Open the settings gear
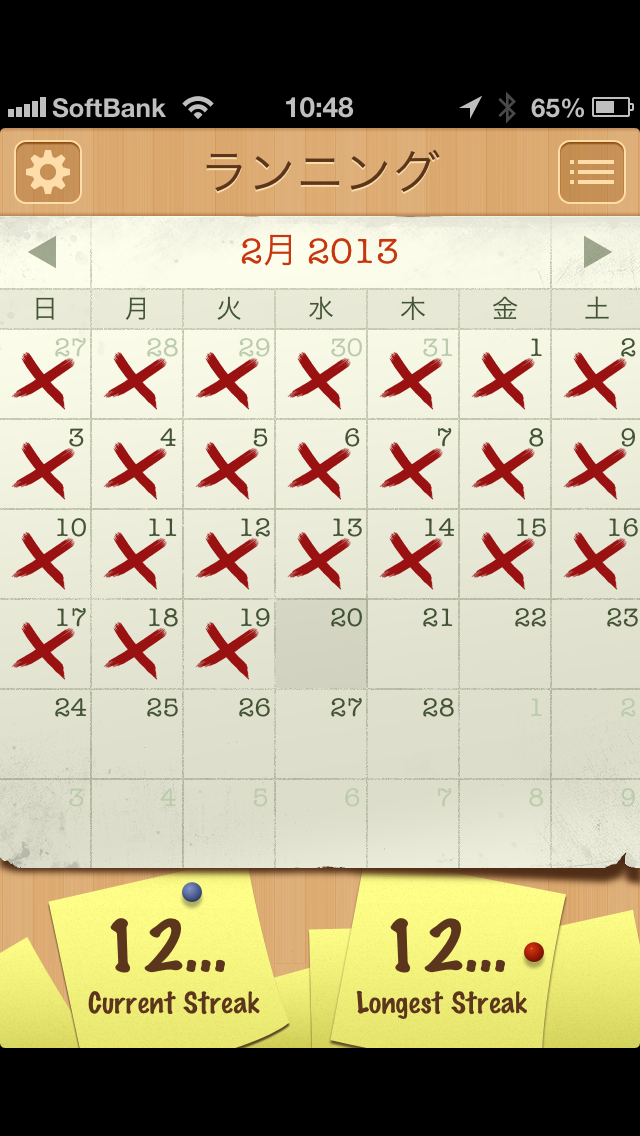Viewport: 640px width, 1136px height. [x=48, y=172]
